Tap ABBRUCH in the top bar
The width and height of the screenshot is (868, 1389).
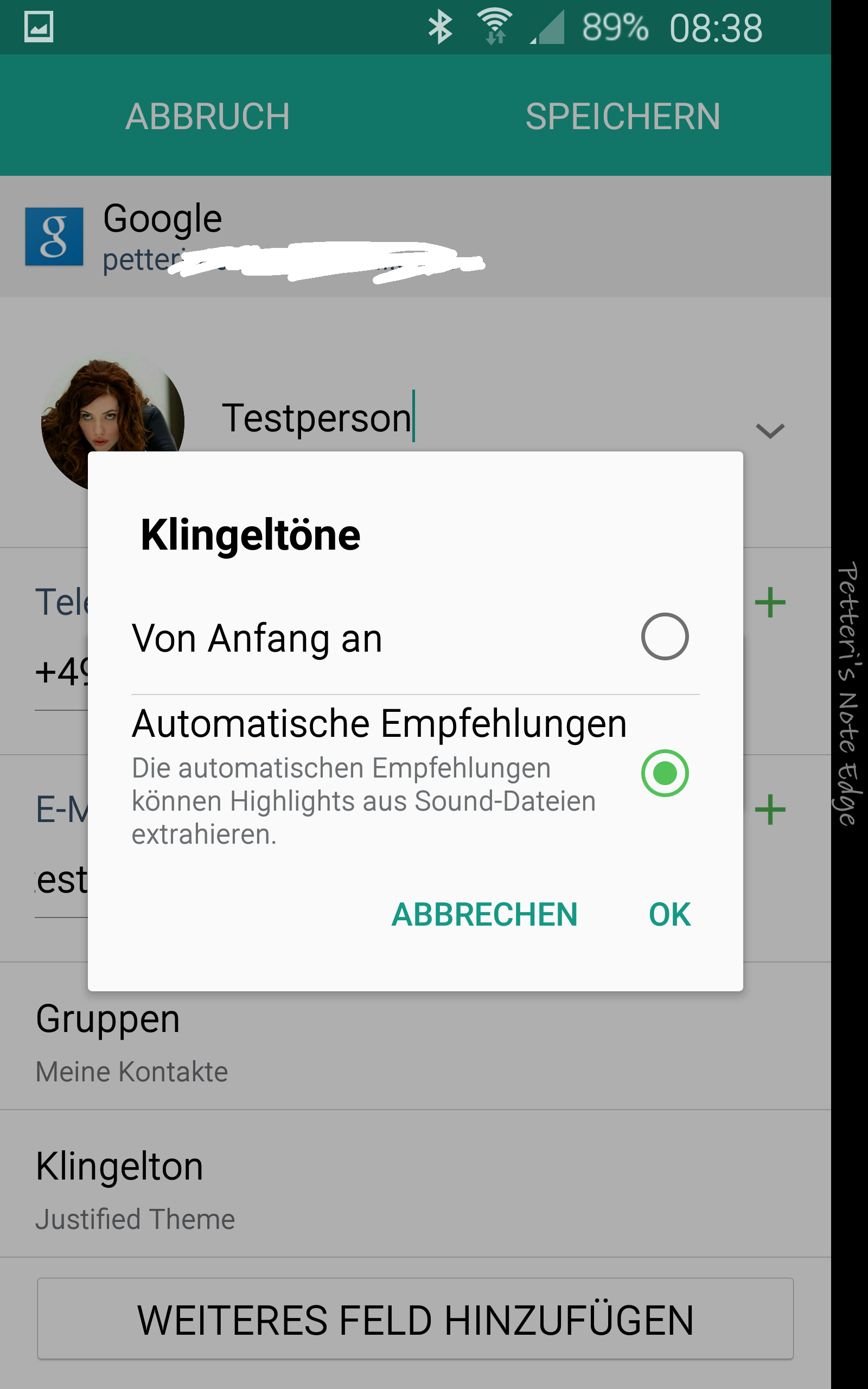coord(207,116)
